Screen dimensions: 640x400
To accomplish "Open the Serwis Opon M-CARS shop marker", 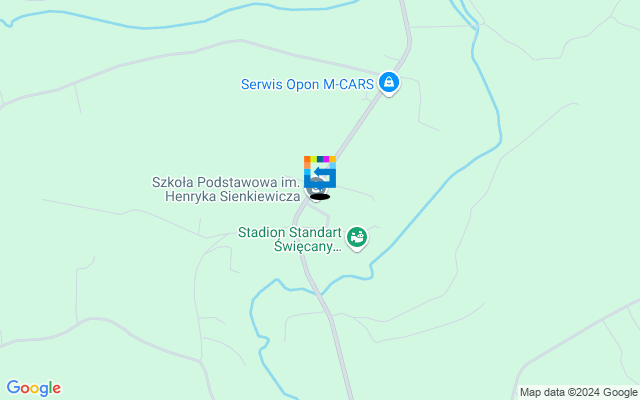I will [x=390, y=85].
